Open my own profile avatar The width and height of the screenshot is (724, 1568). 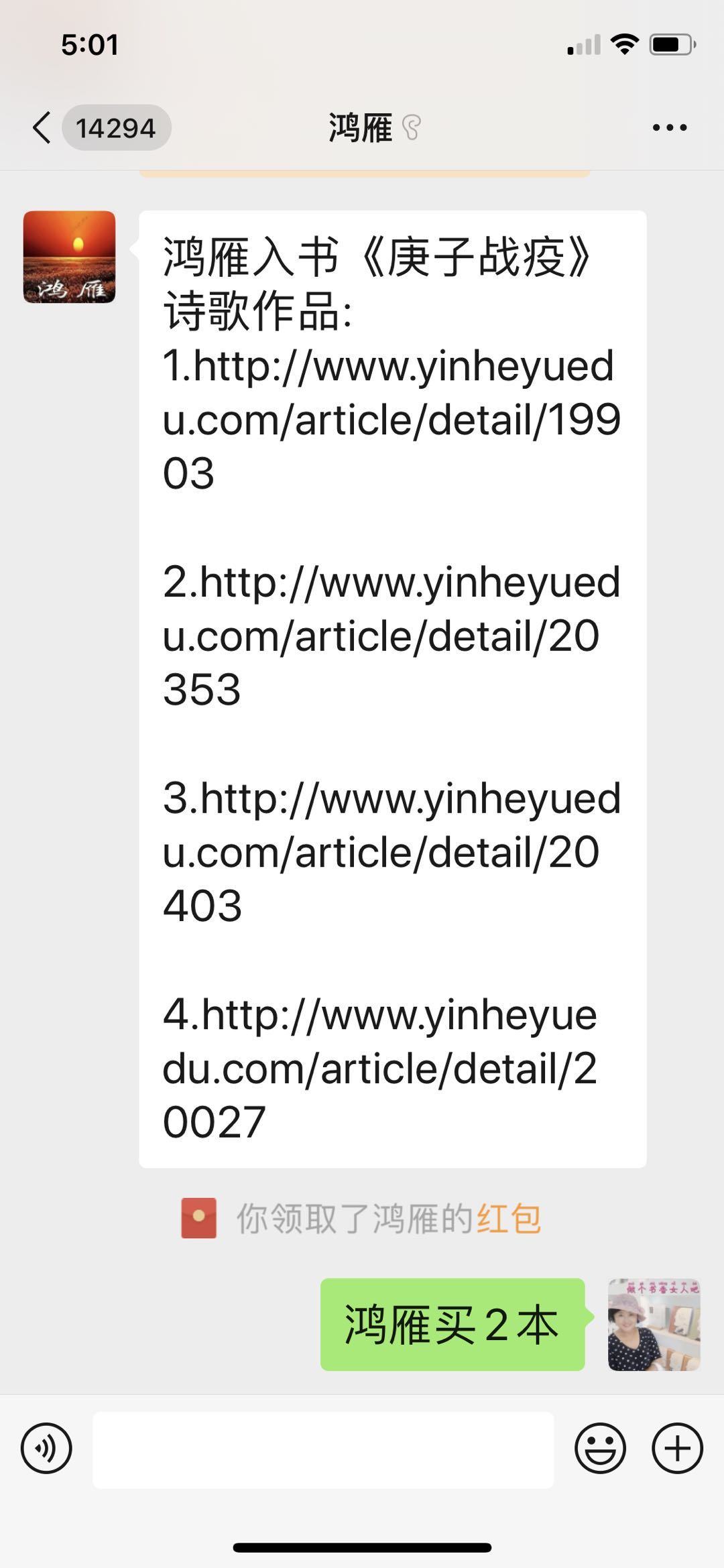(654, 1324)
